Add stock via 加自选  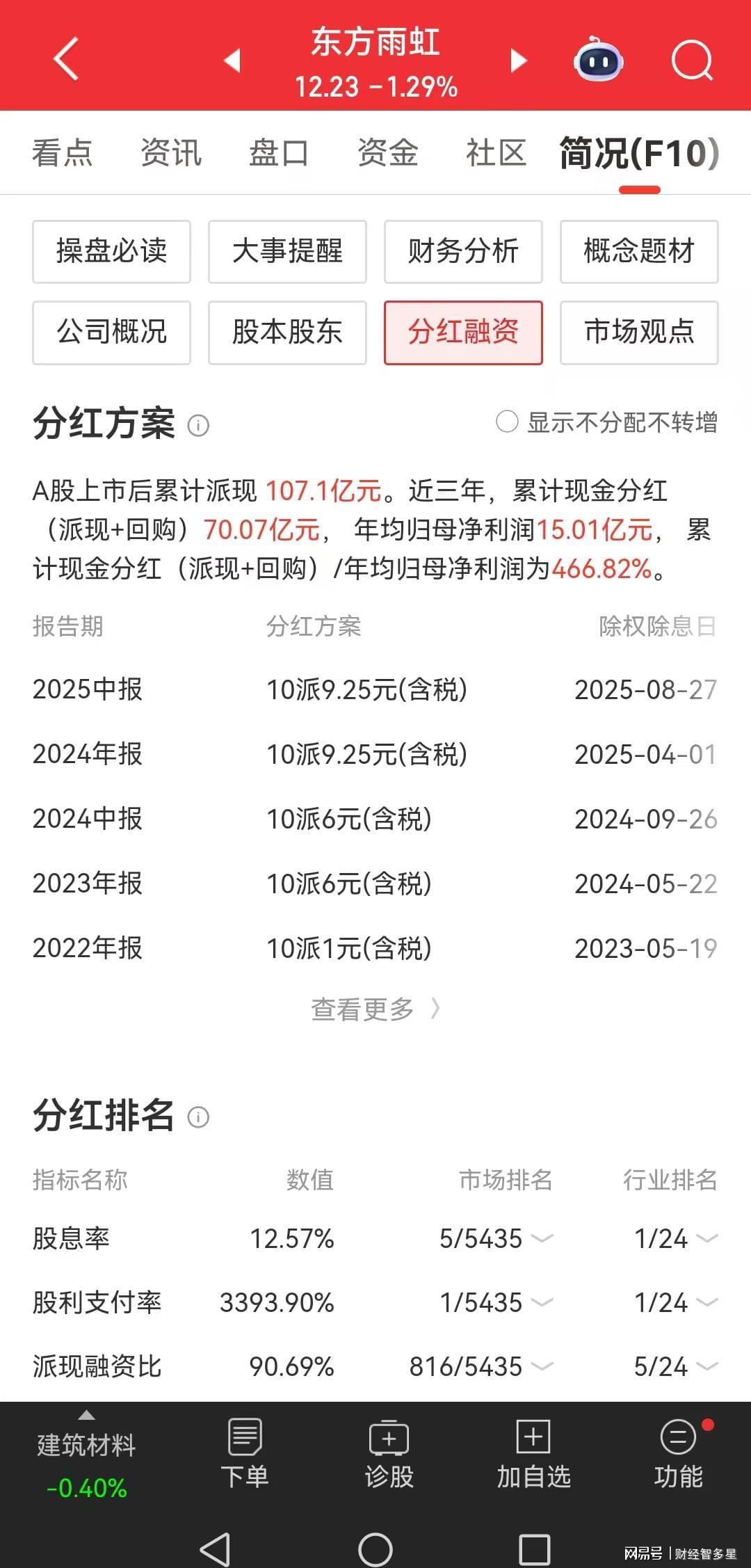(x=533, y=1453)
